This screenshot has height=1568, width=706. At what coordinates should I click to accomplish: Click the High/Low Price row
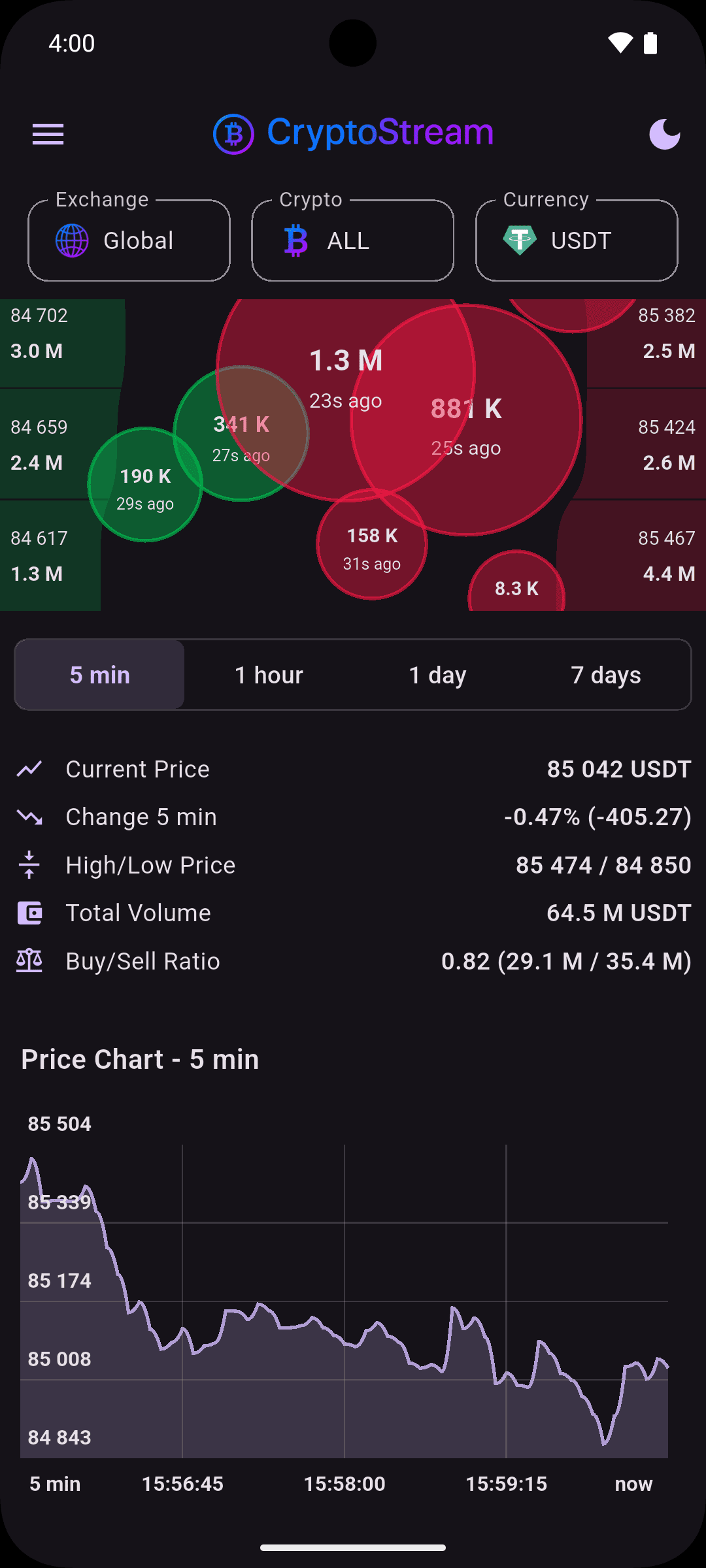pos(353,864)
